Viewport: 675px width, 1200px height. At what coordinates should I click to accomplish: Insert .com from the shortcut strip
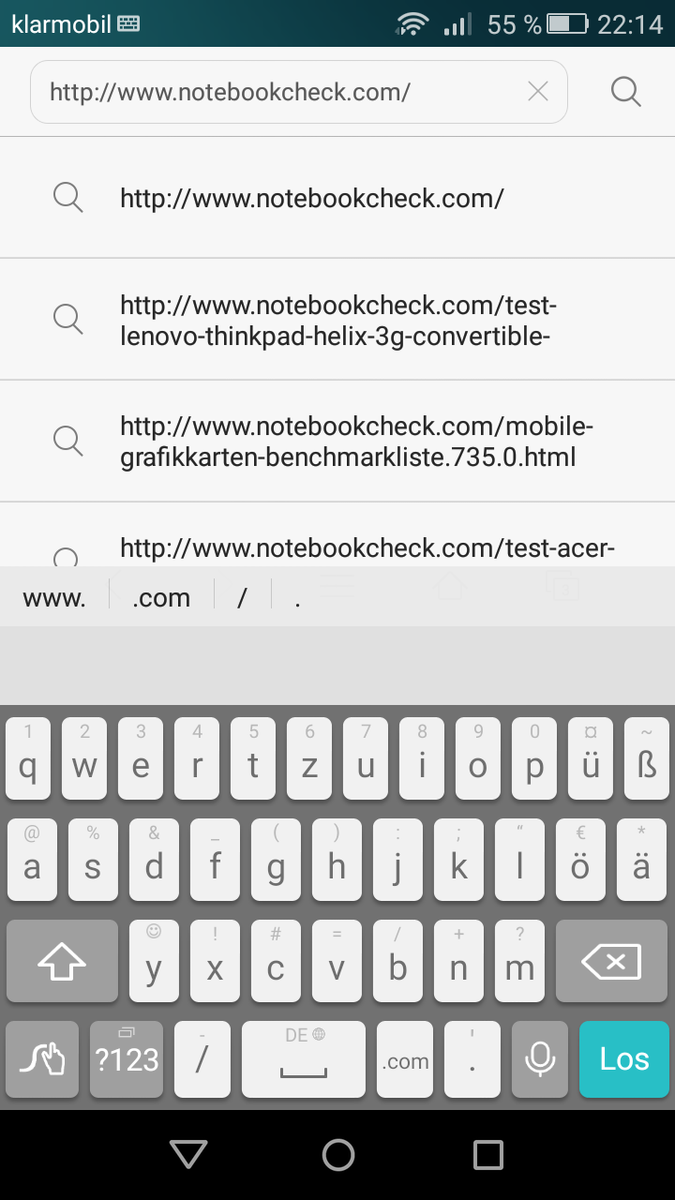coord(161,598)
